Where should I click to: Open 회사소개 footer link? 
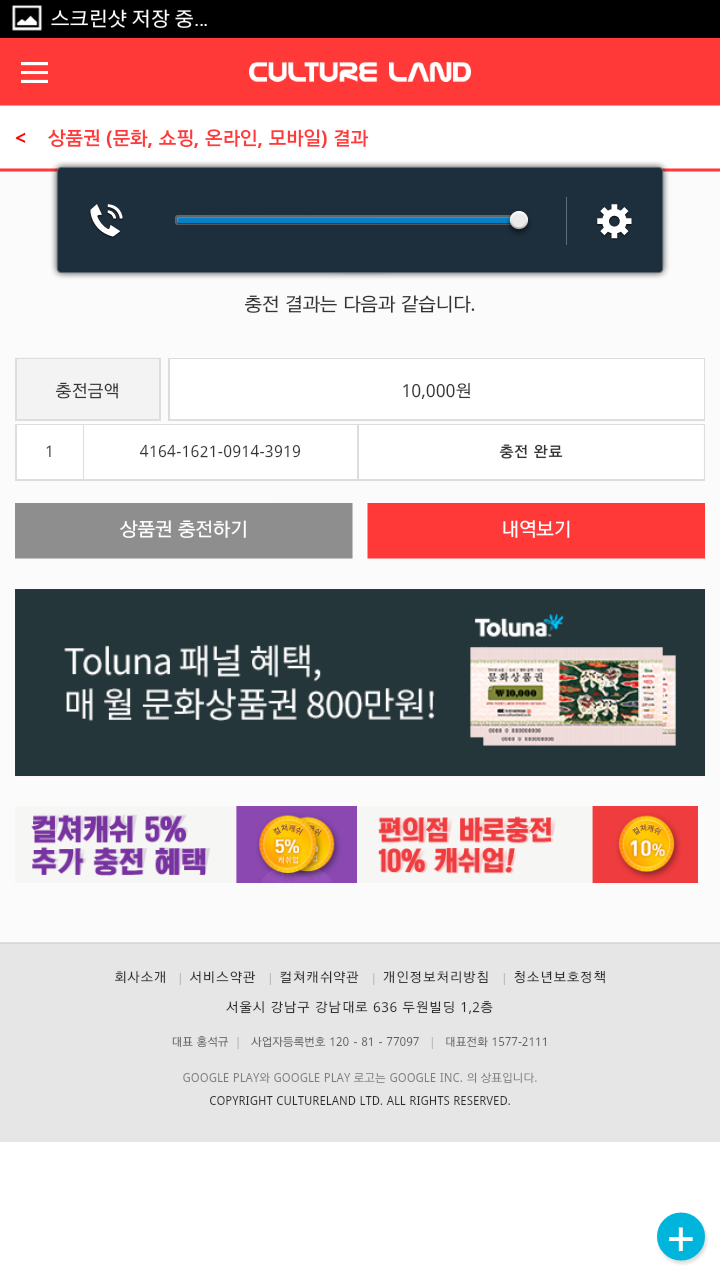(x=140, y=977)
